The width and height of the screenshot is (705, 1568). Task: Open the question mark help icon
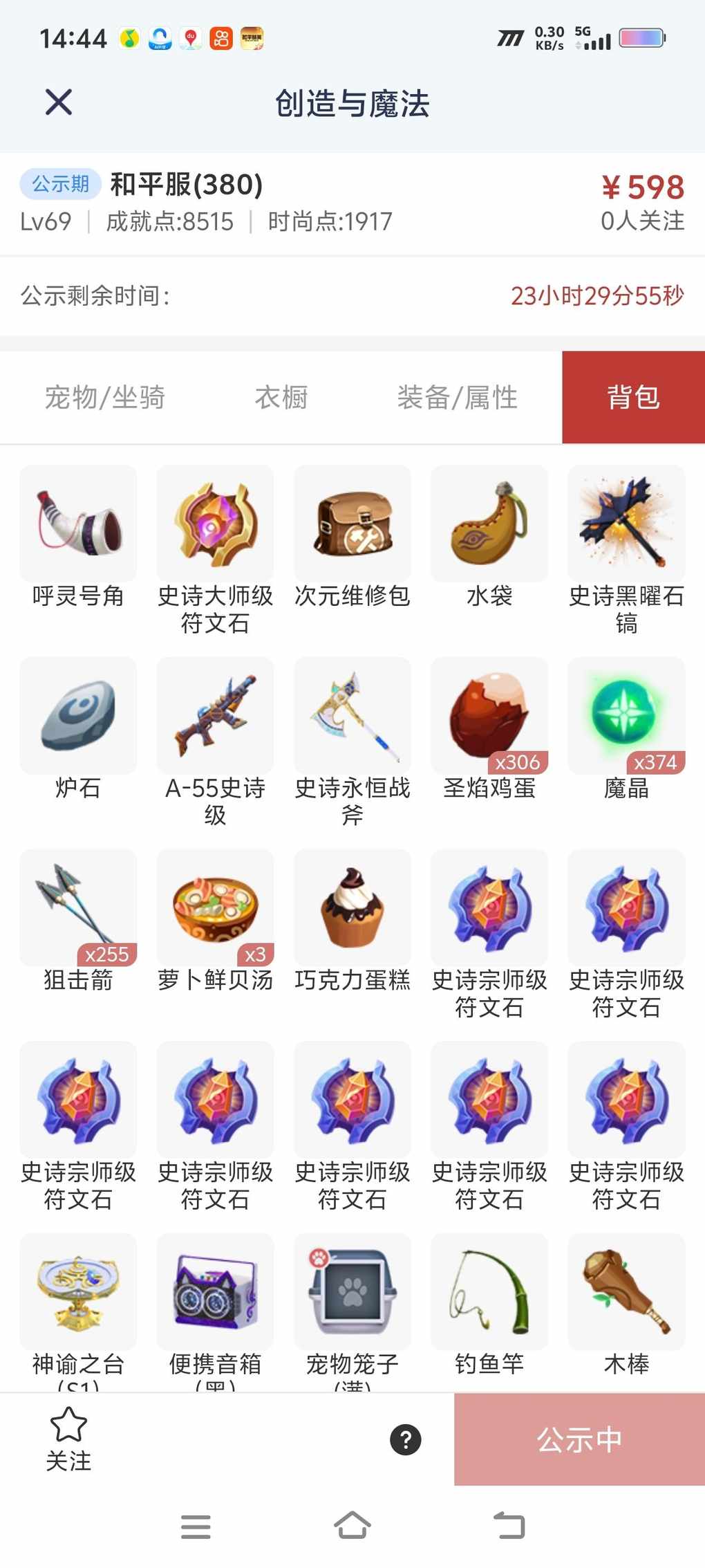[x=406, y=1440]
